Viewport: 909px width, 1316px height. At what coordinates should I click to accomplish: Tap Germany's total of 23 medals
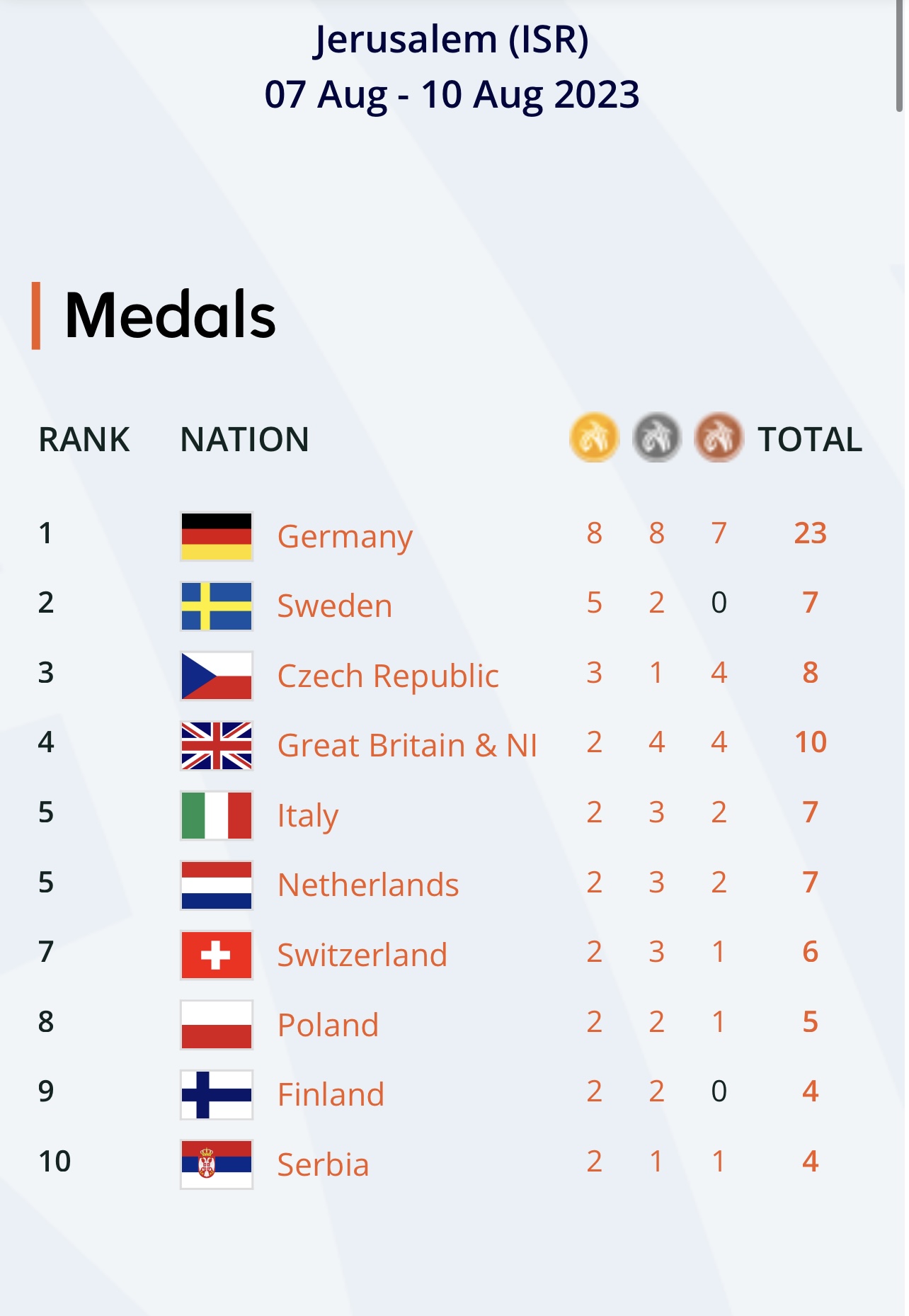pyautogui.click(x=810, y=533)
